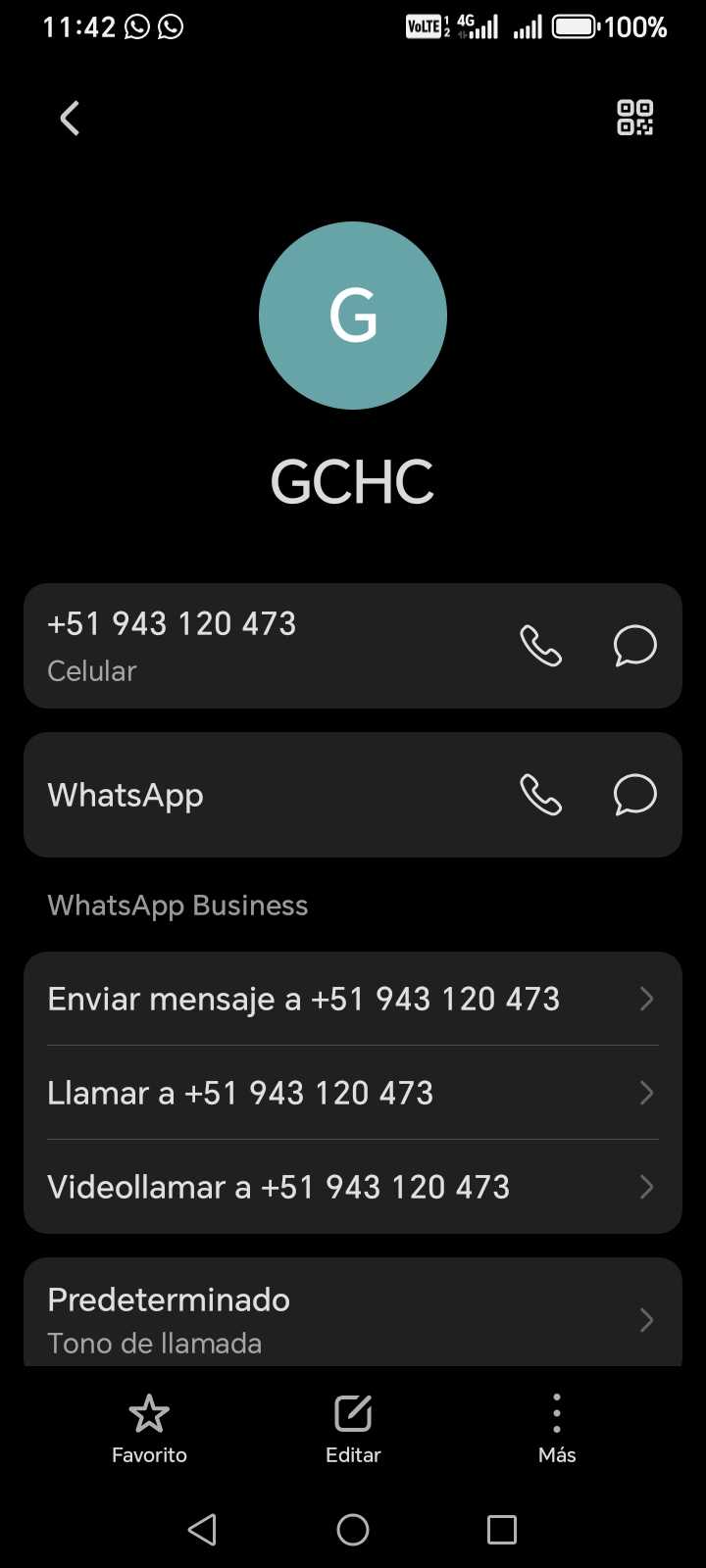Open the contact QR code
The width and height of the screenshot is (706, 1568).
[x=634, y=118]
